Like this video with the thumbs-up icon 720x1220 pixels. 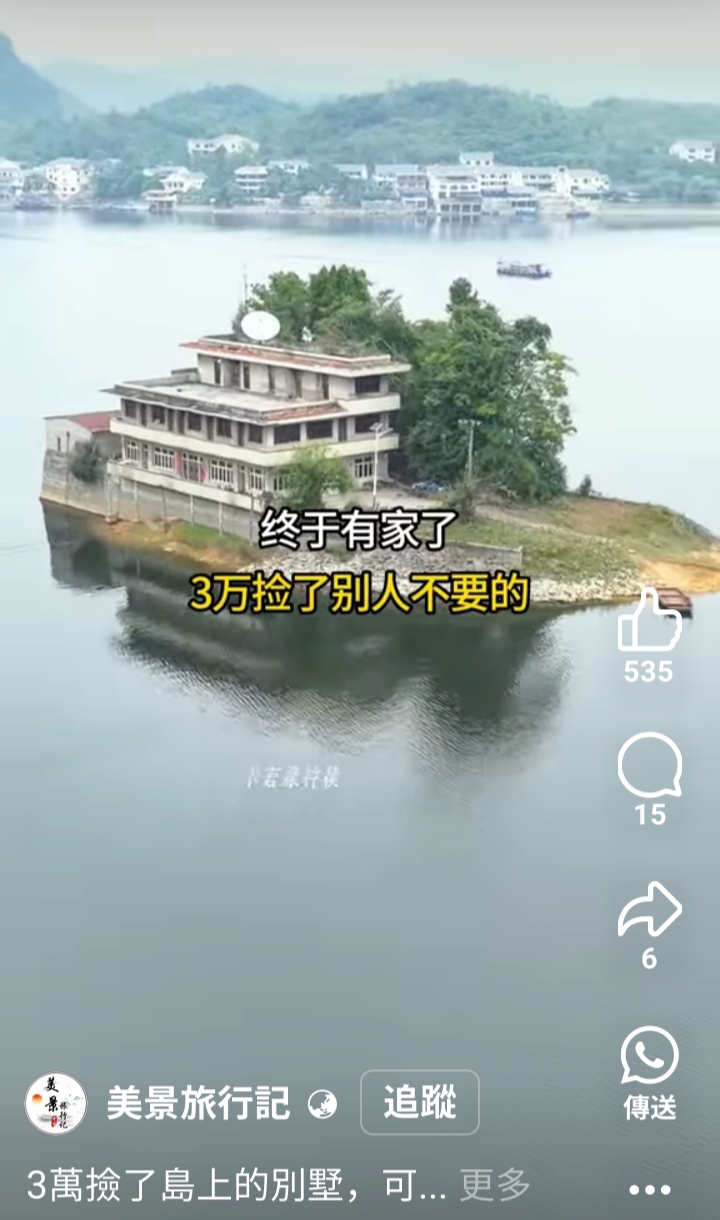tap(649, 620)
